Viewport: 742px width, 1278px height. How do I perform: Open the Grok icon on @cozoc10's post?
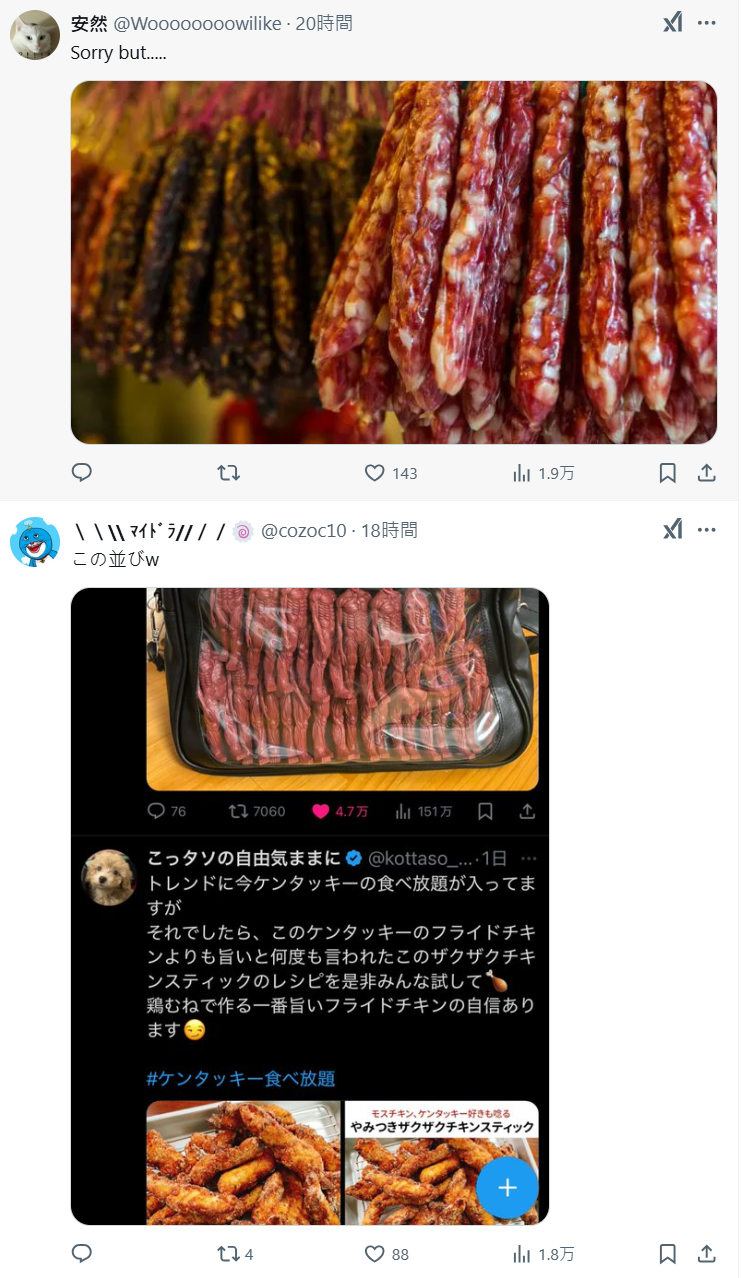click(x=672, y=530)
